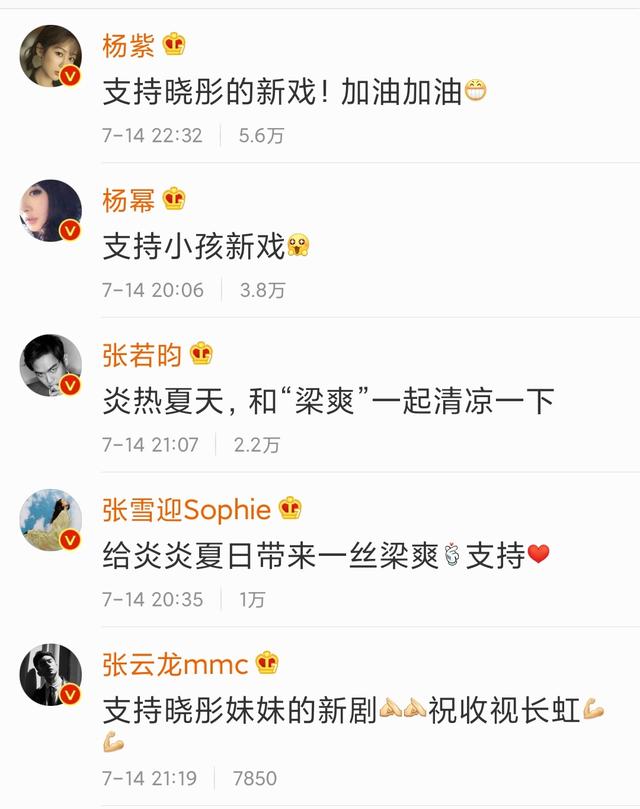The width and height of the screenshot is (640, 809).
Task: Tap the username 张雪迎Sophie
Action: tap(187, 510)
